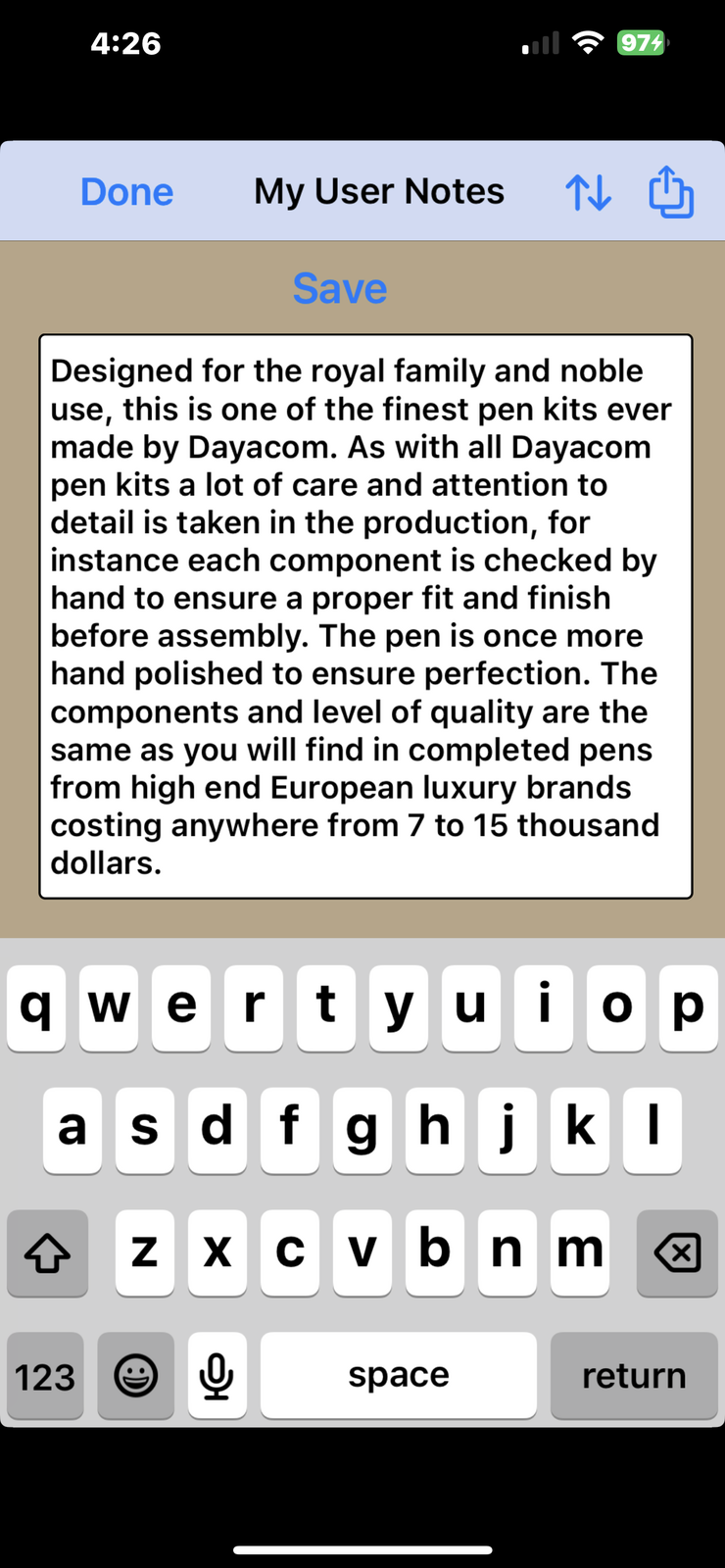Tap the shift key

[x=47, y=1252]
